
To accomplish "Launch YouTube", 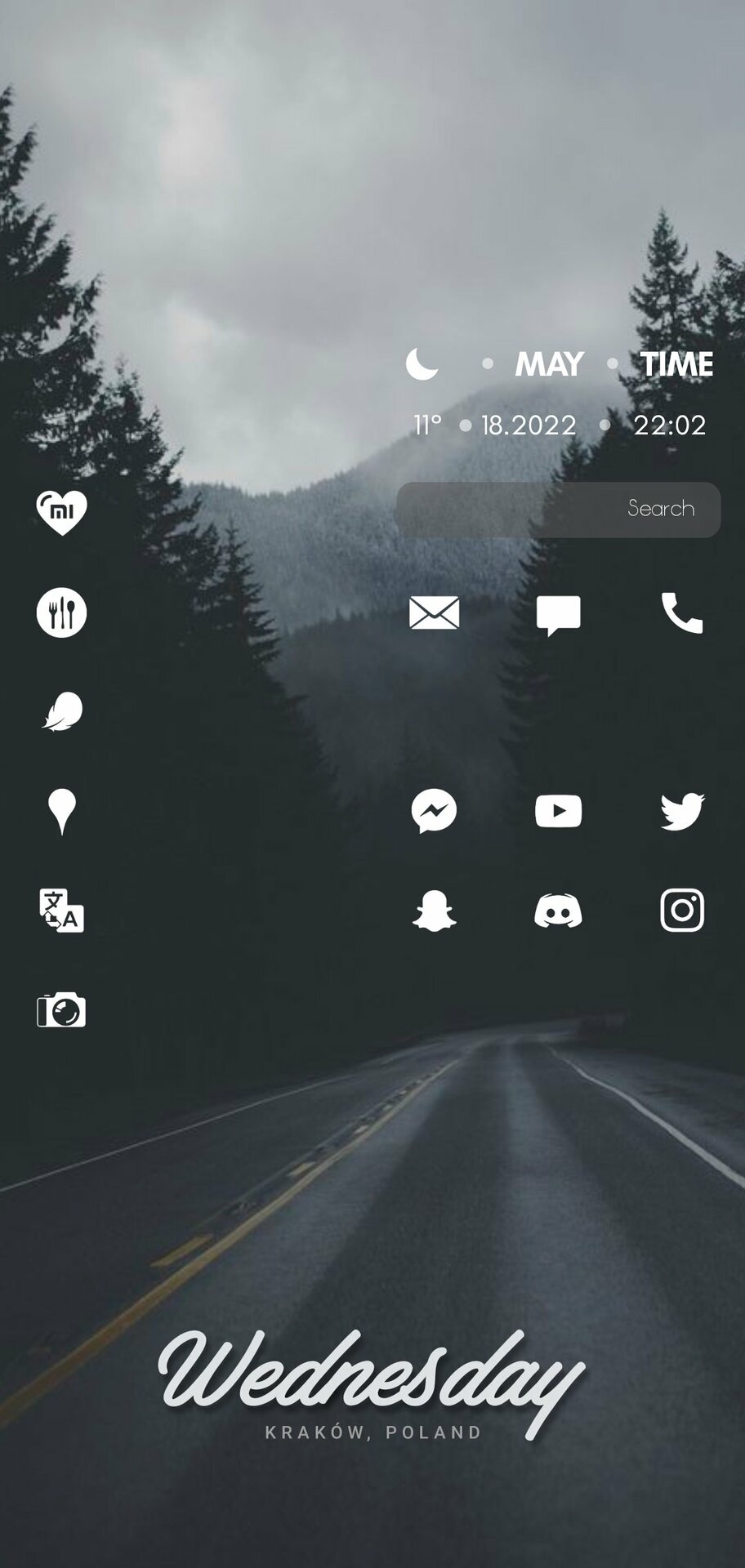I will (558, 812).
